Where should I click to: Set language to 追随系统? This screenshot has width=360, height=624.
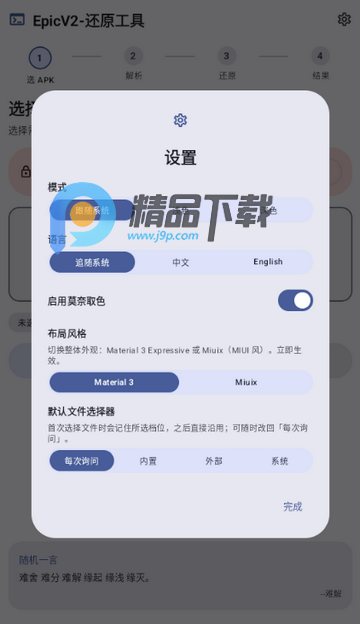tap(92, 262)
